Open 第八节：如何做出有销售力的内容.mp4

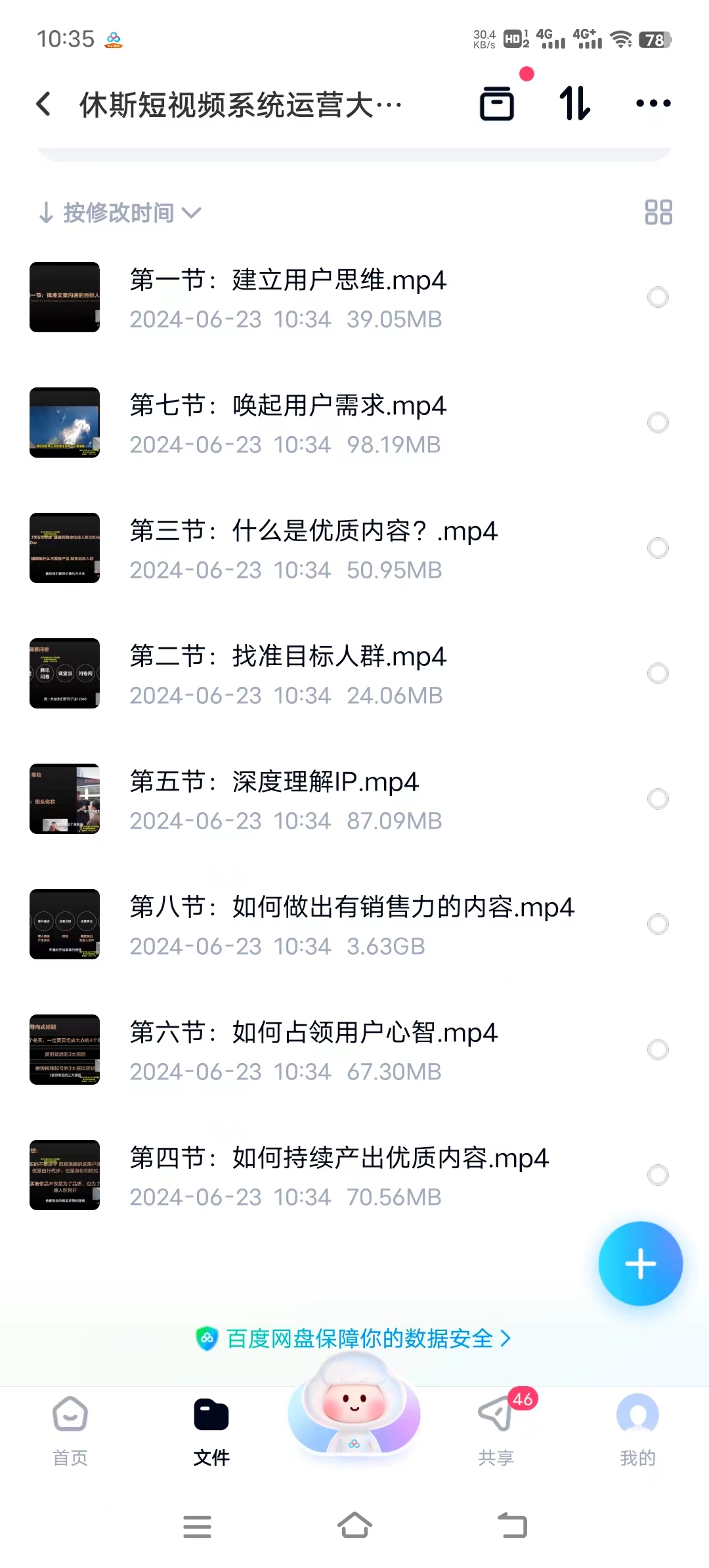[x=351, y=924]
